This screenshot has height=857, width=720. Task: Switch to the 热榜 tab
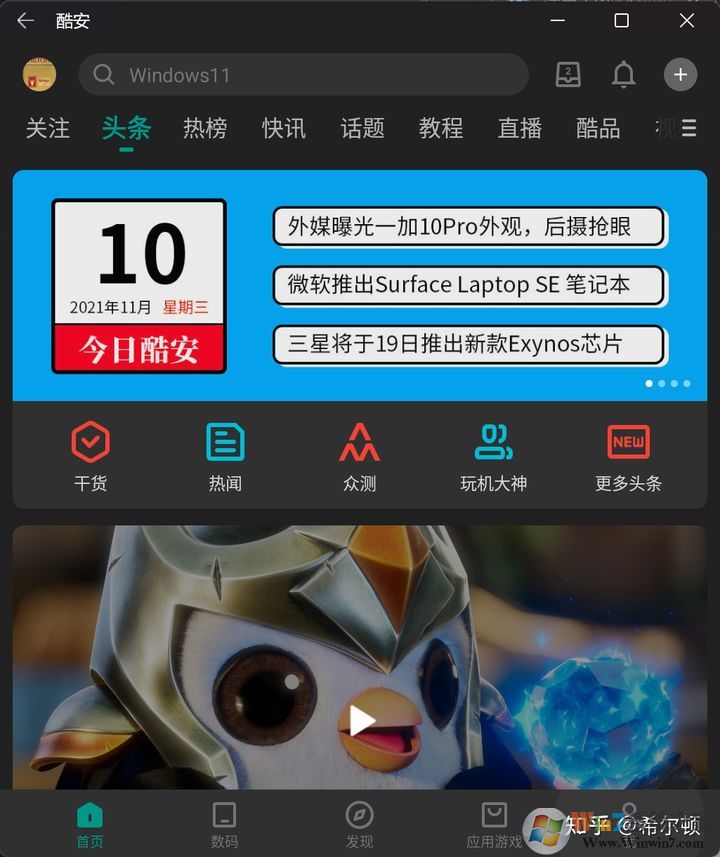(x=204, y=128)
